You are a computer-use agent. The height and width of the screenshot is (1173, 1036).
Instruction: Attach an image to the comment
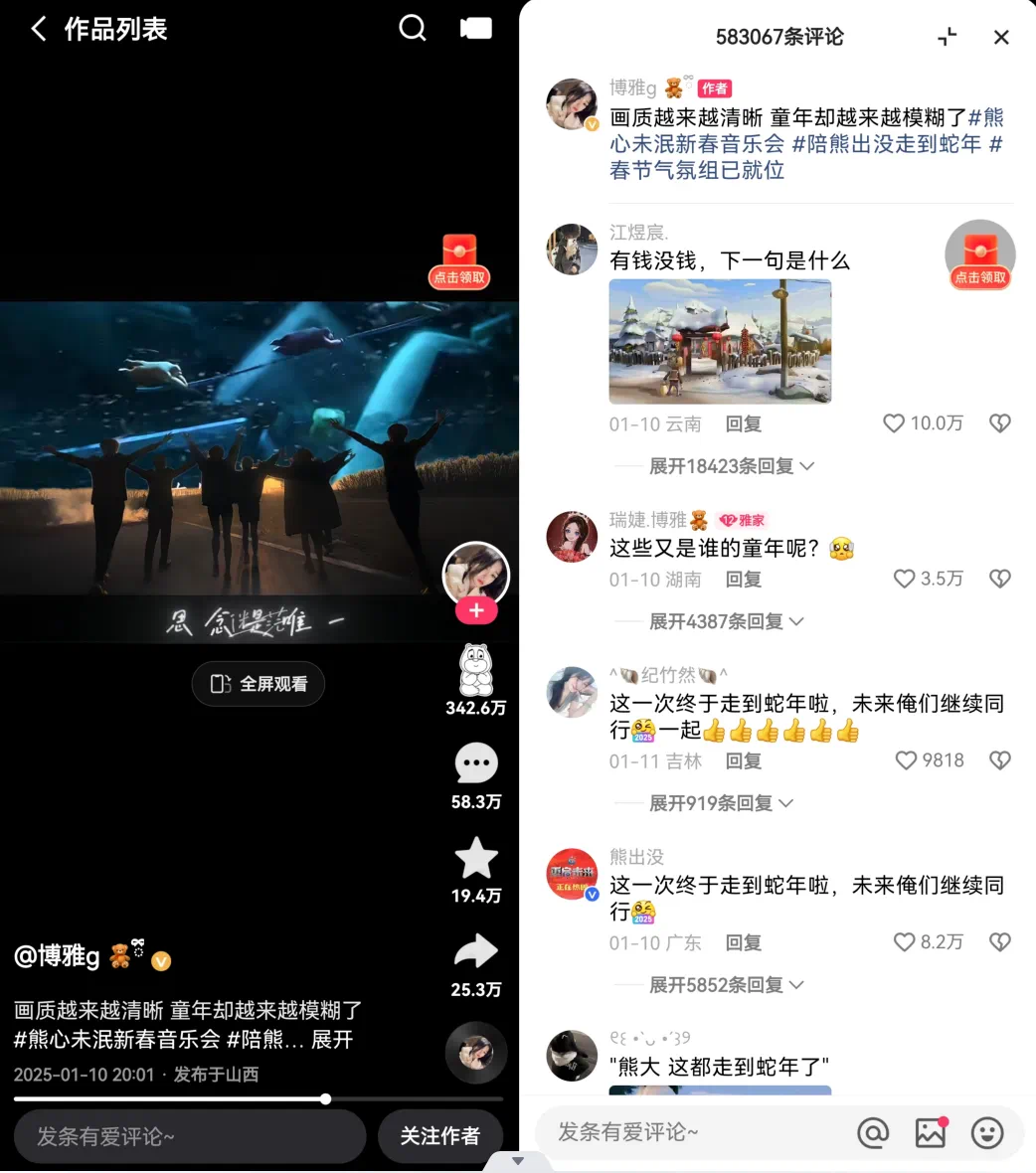(931, 1132)
